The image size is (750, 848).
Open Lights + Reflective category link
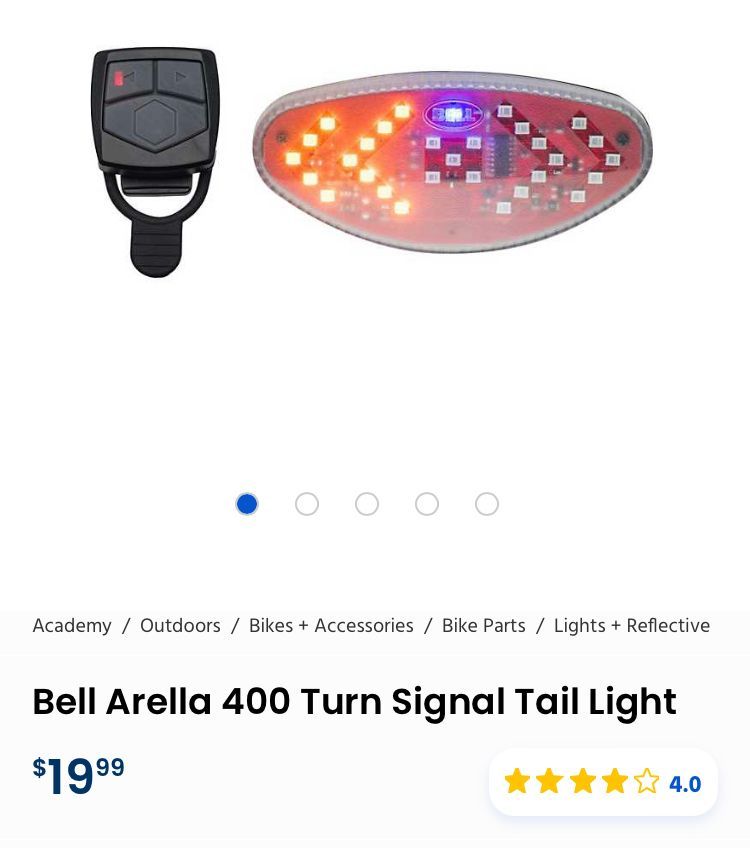632,626
